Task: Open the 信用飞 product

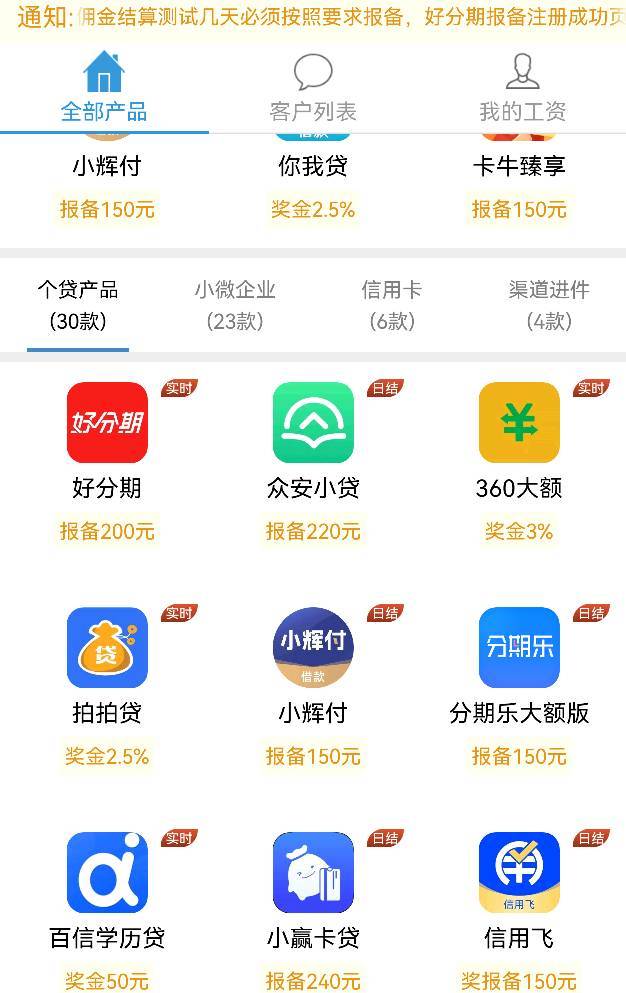Action: [519, 911]
